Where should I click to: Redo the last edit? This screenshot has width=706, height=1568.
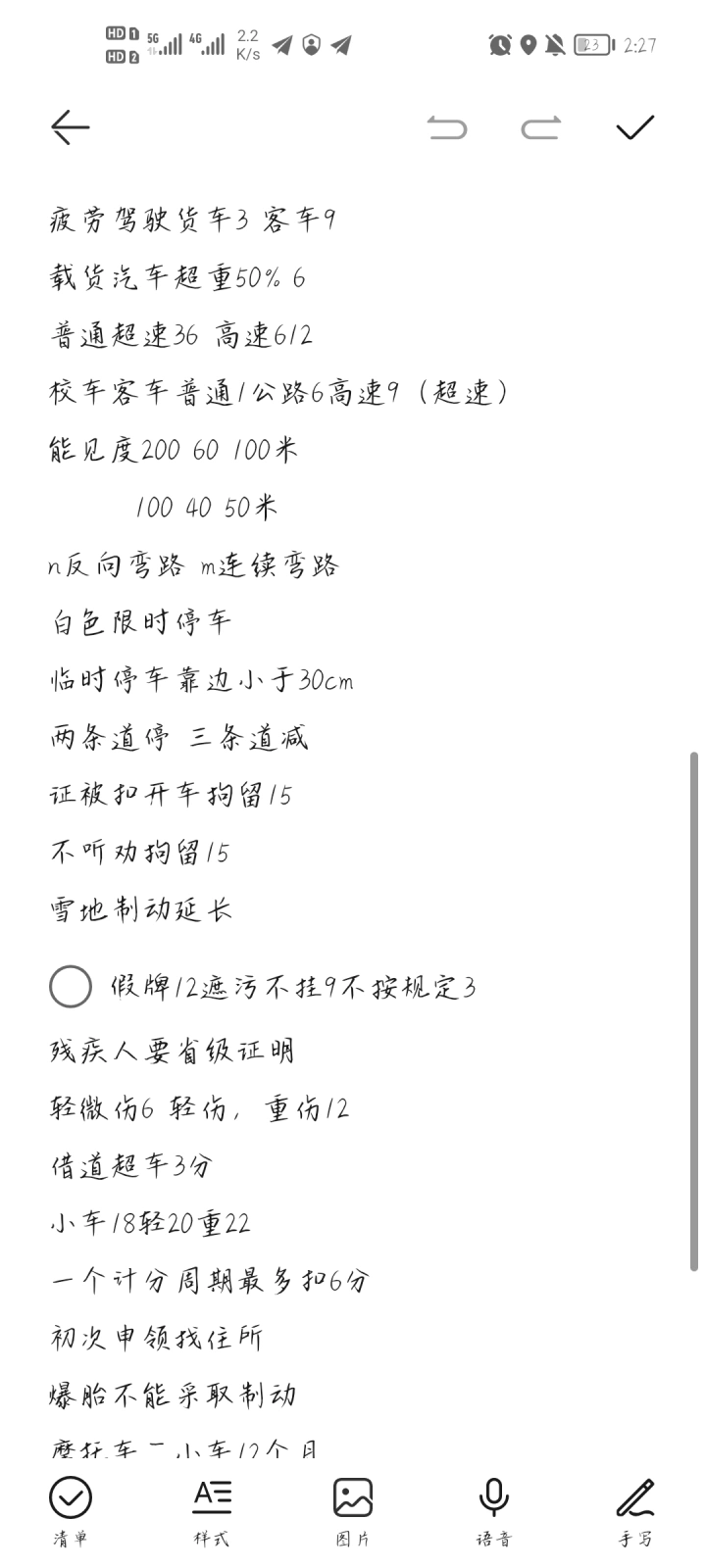[x=540, y=127]
